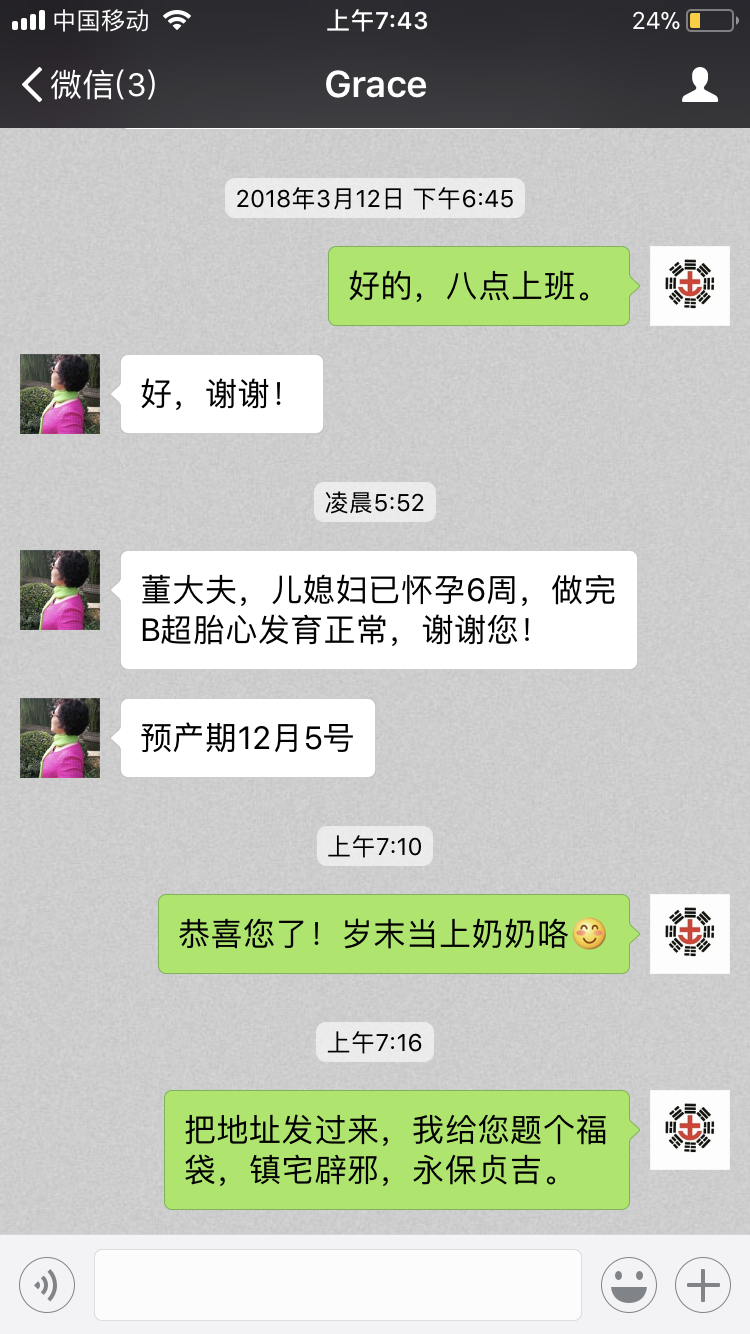
Task: Open the plus attachment menu
Action: [x=703, y=1285]
